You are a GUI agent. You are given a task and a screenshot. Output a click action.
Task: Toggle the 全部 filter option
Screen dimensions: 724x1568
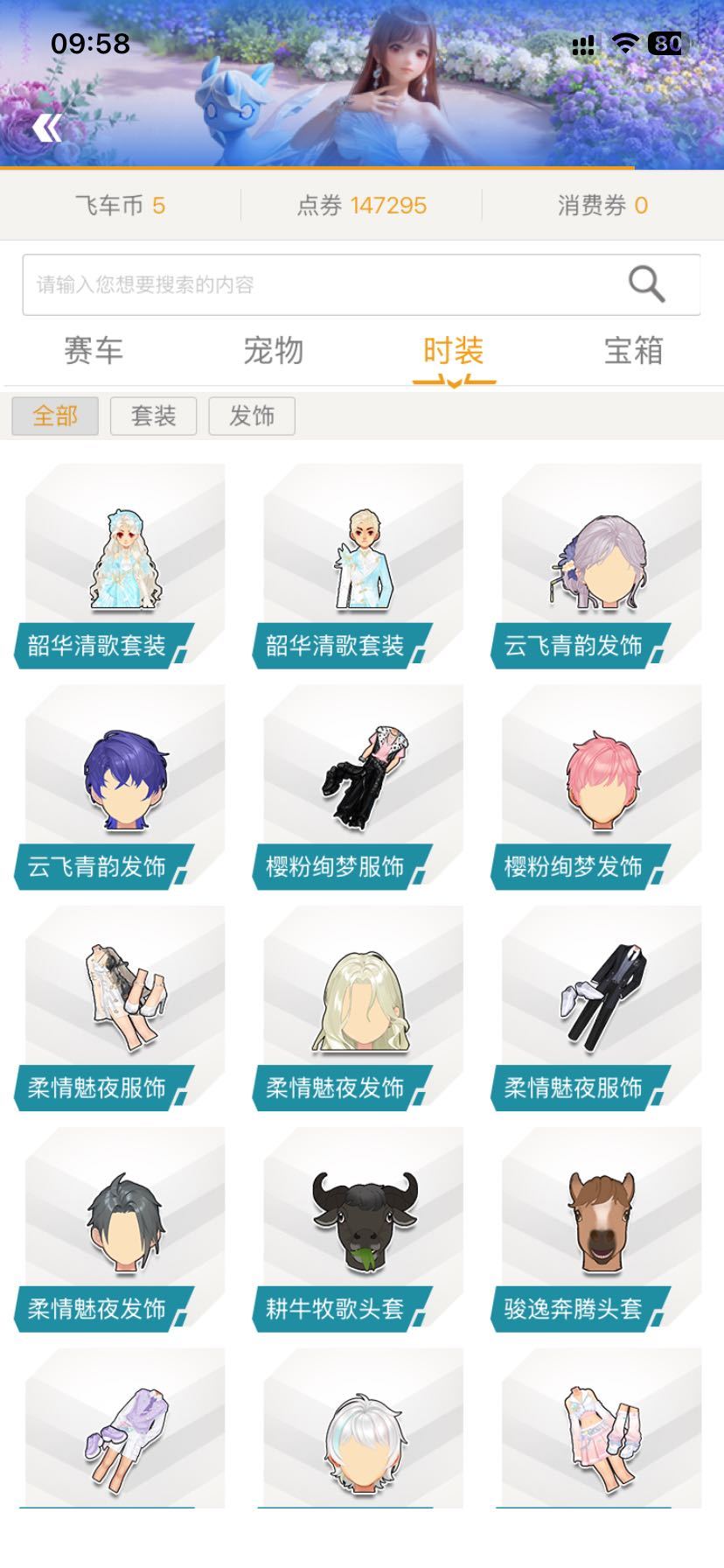[54, 416]
